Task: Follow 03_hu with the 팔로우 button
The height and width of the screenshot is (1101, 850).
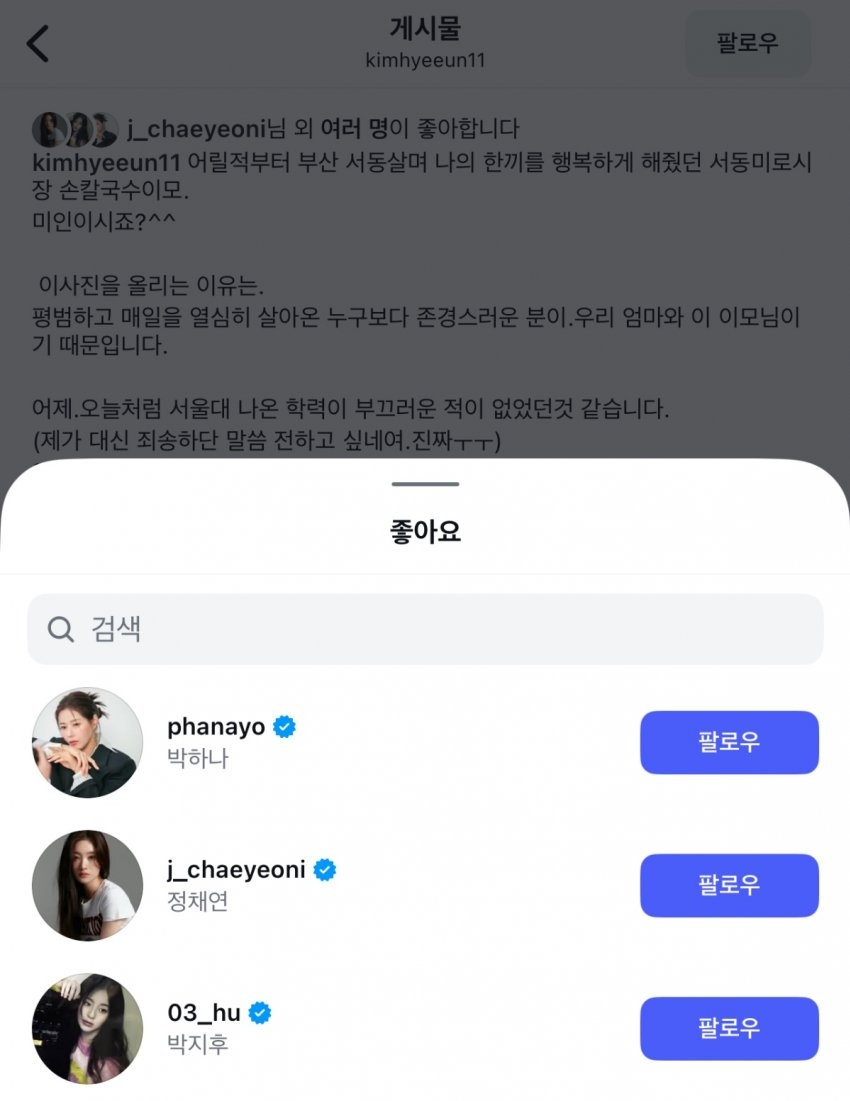Action: (x=729, y=1028)
